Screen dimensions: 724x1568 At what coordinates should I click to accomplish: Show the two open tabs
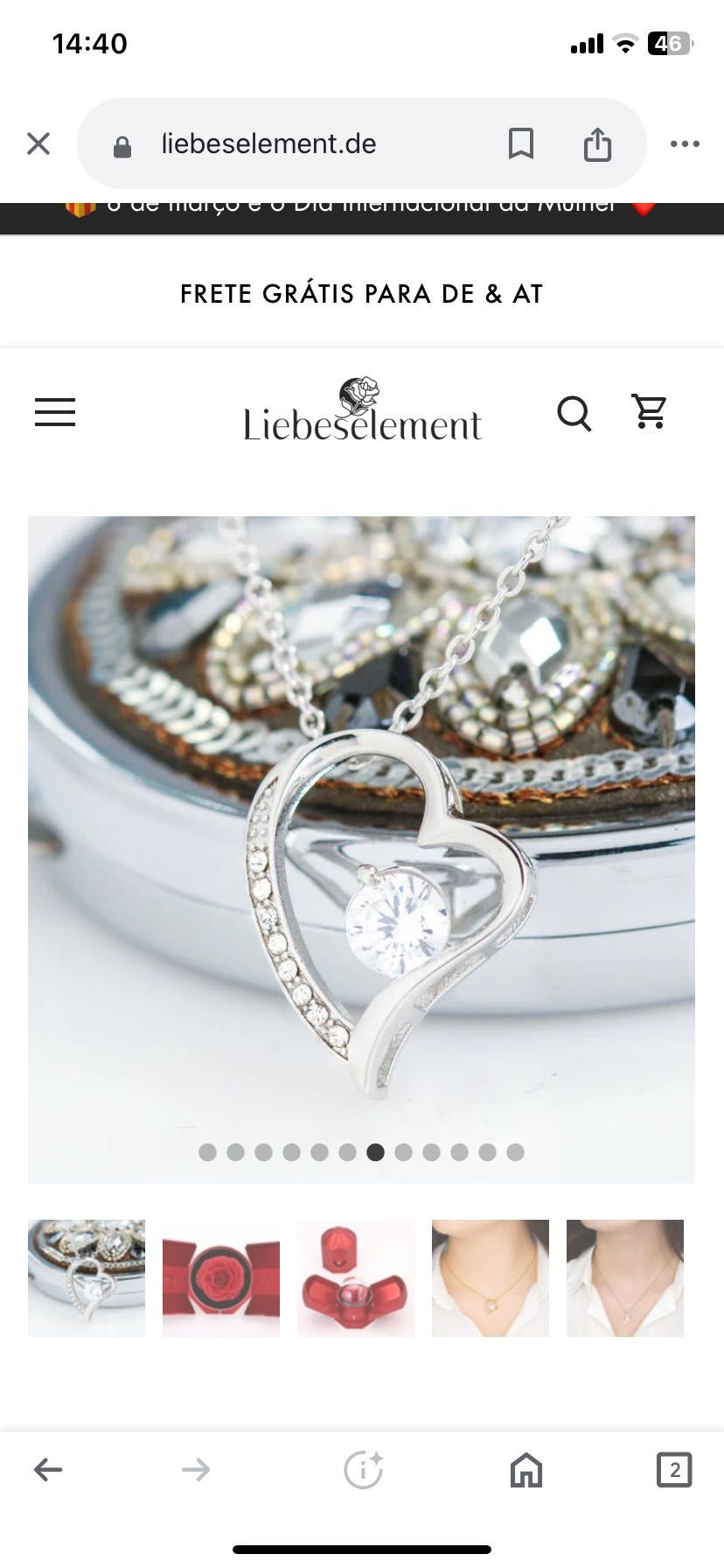674,1469
